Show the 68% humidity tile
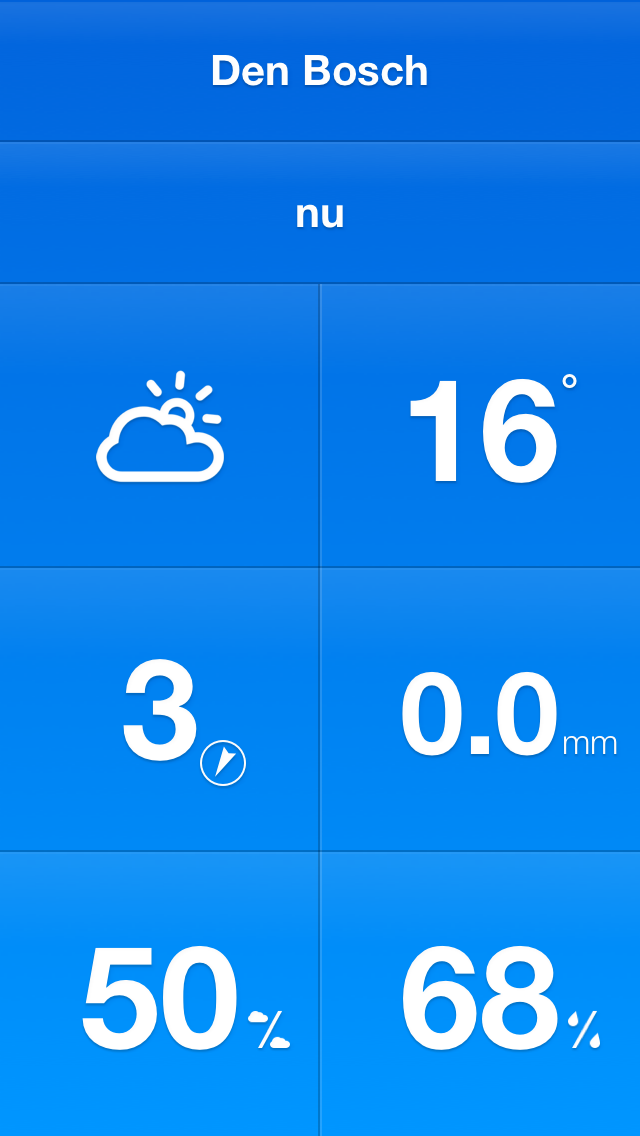Screen dimensions: 640x1136 click(x=480, y=994)
